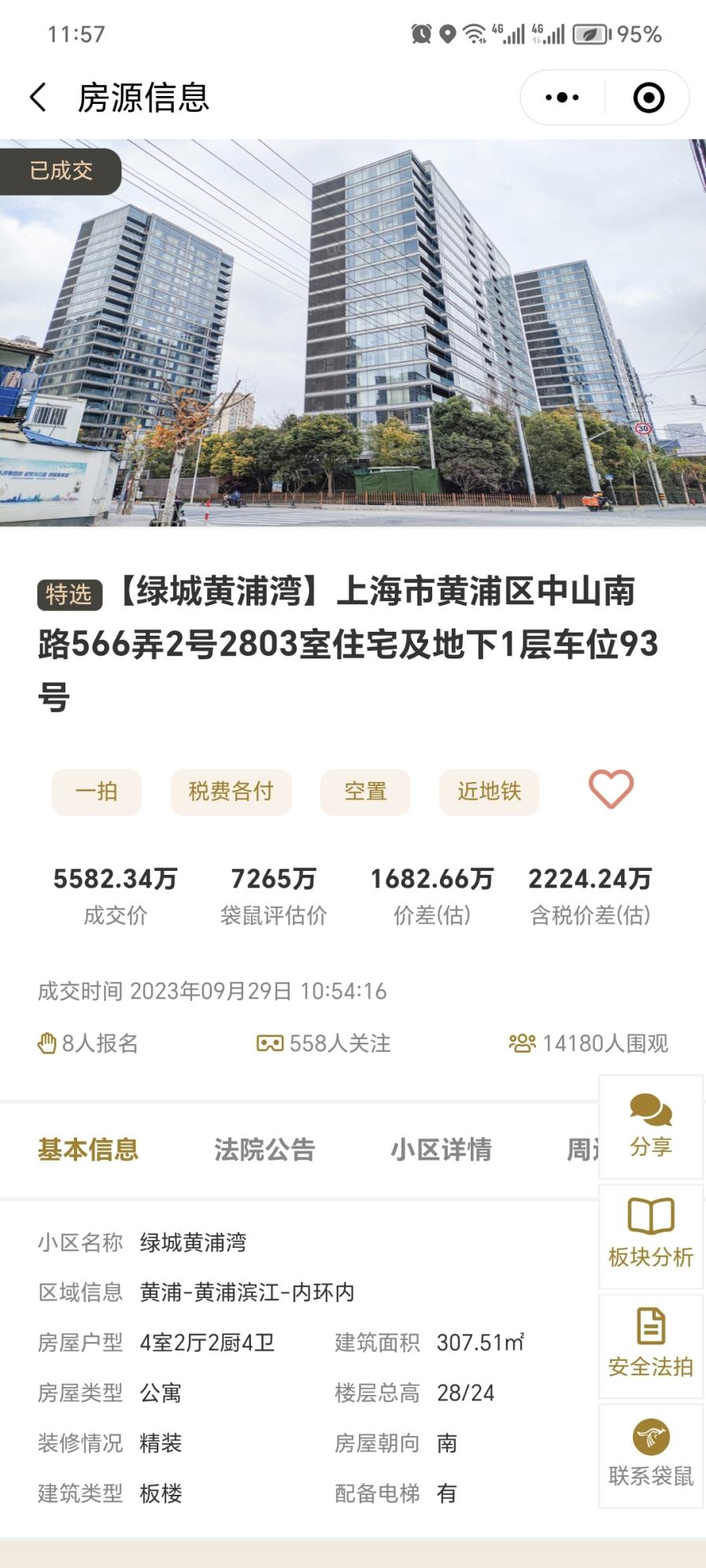706x1568 pixels.
Task: Select the 空置 status tag
Action: coord(365,792)
